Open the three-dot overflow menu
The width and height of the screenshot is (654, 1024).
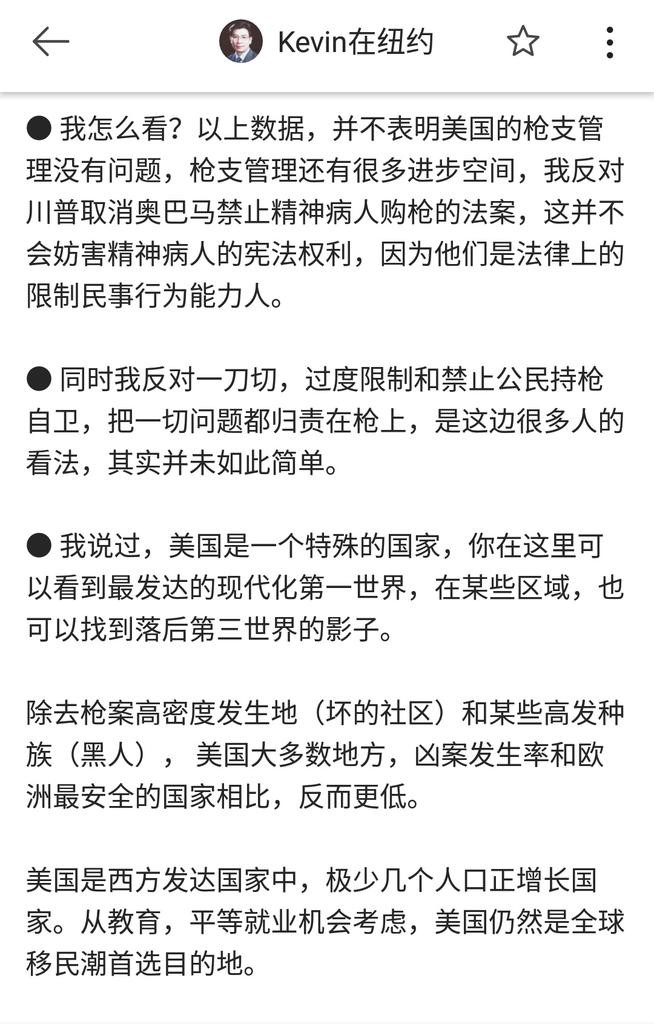(609, 42)
